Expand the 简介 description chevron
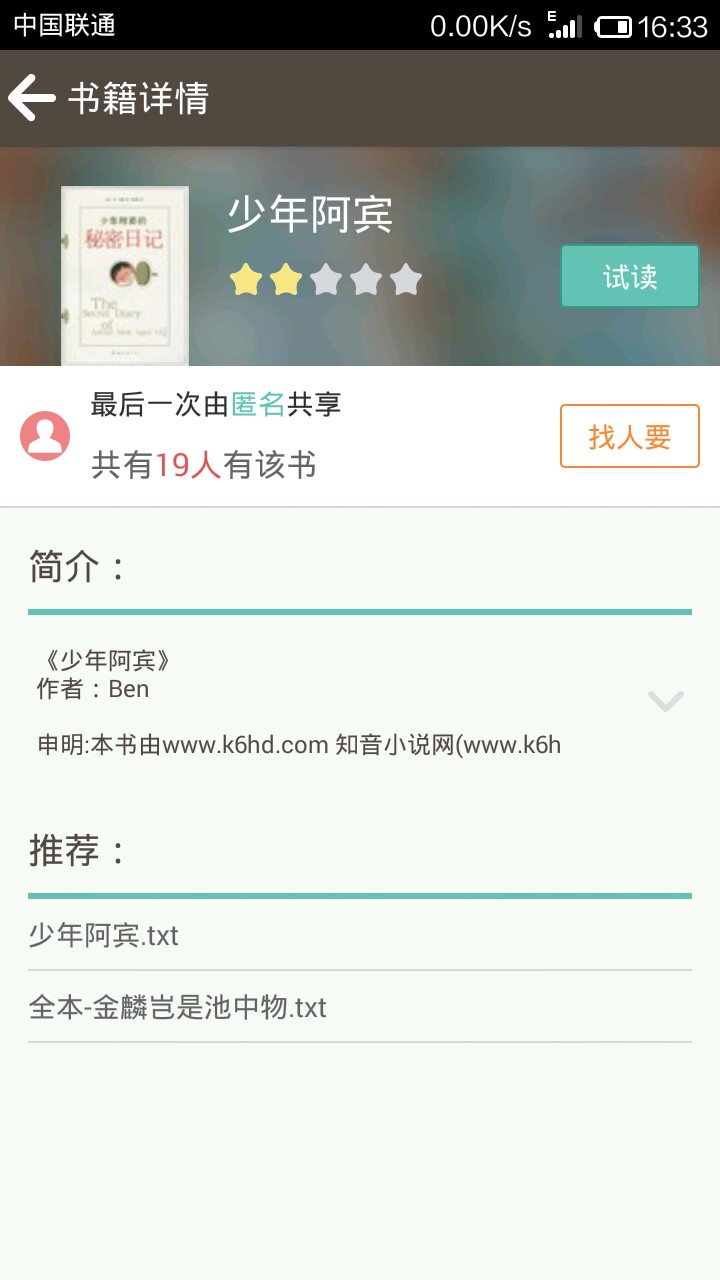This screenshot has width=720, height=1280. coord(665,701)
